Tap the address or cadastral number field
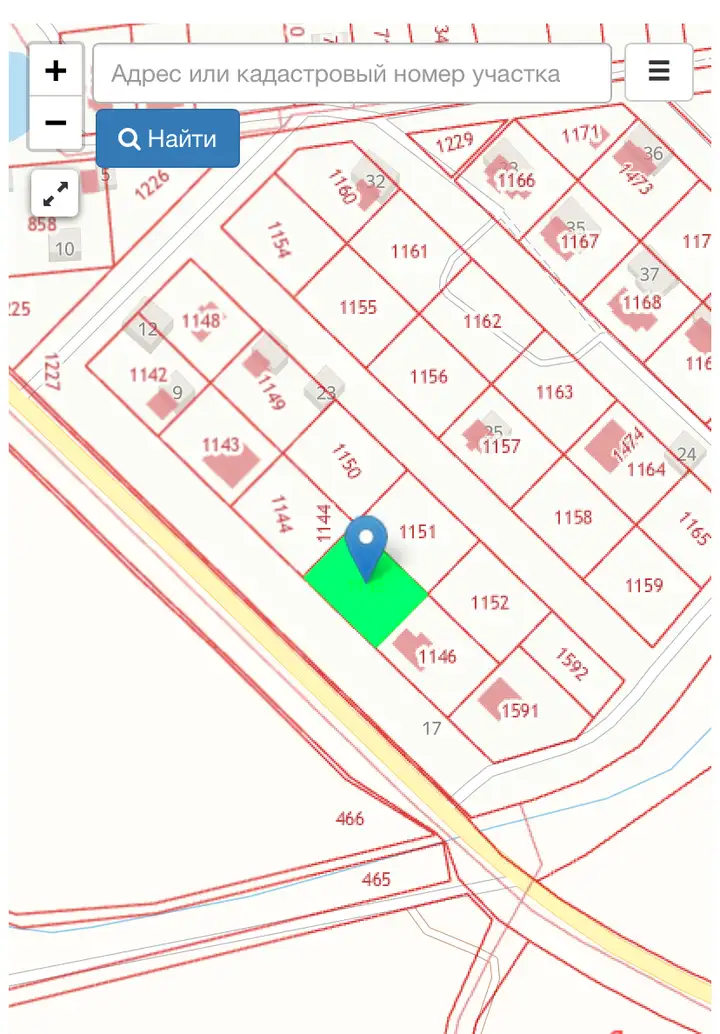Viewport: 720px width, 1034px height. tap(352, 73)
